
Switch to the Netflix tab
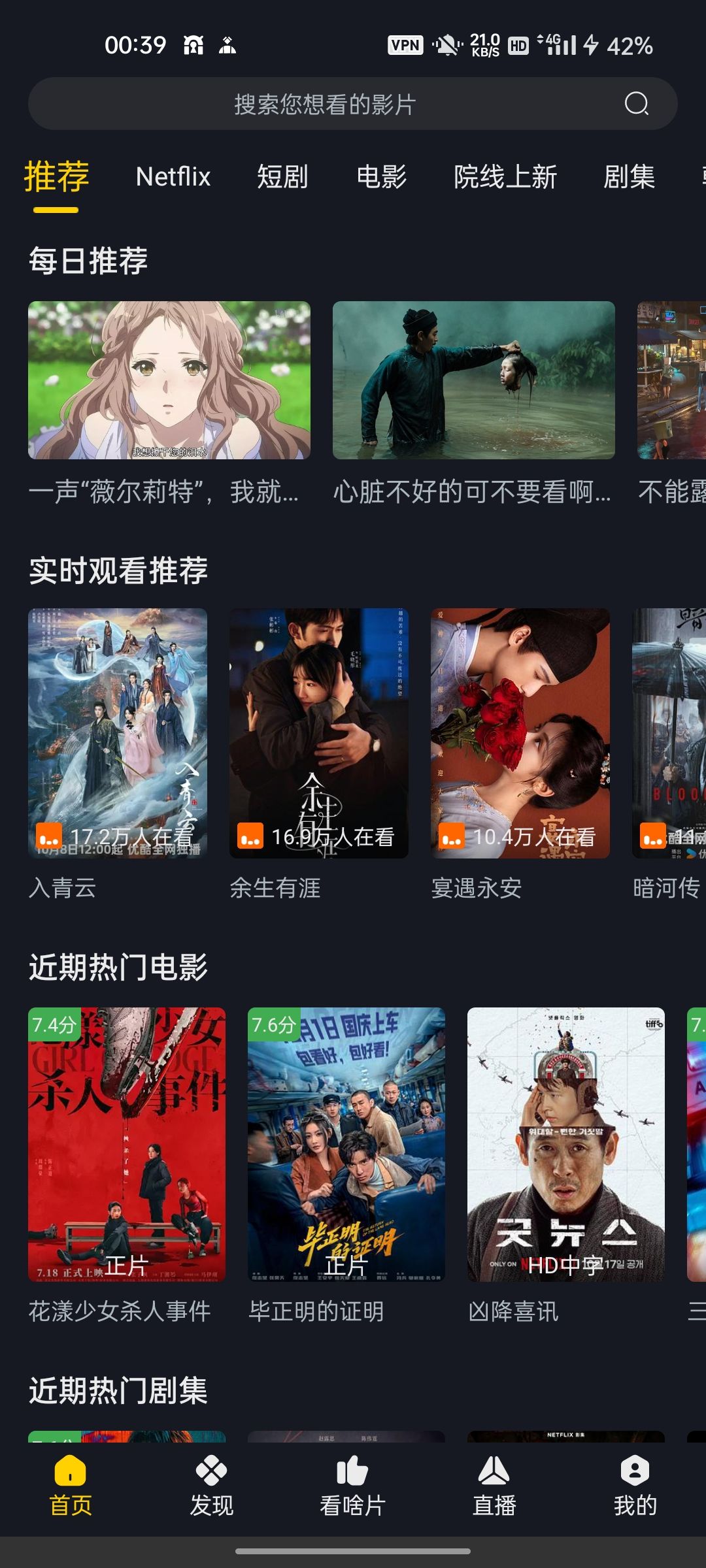(173, 178)
